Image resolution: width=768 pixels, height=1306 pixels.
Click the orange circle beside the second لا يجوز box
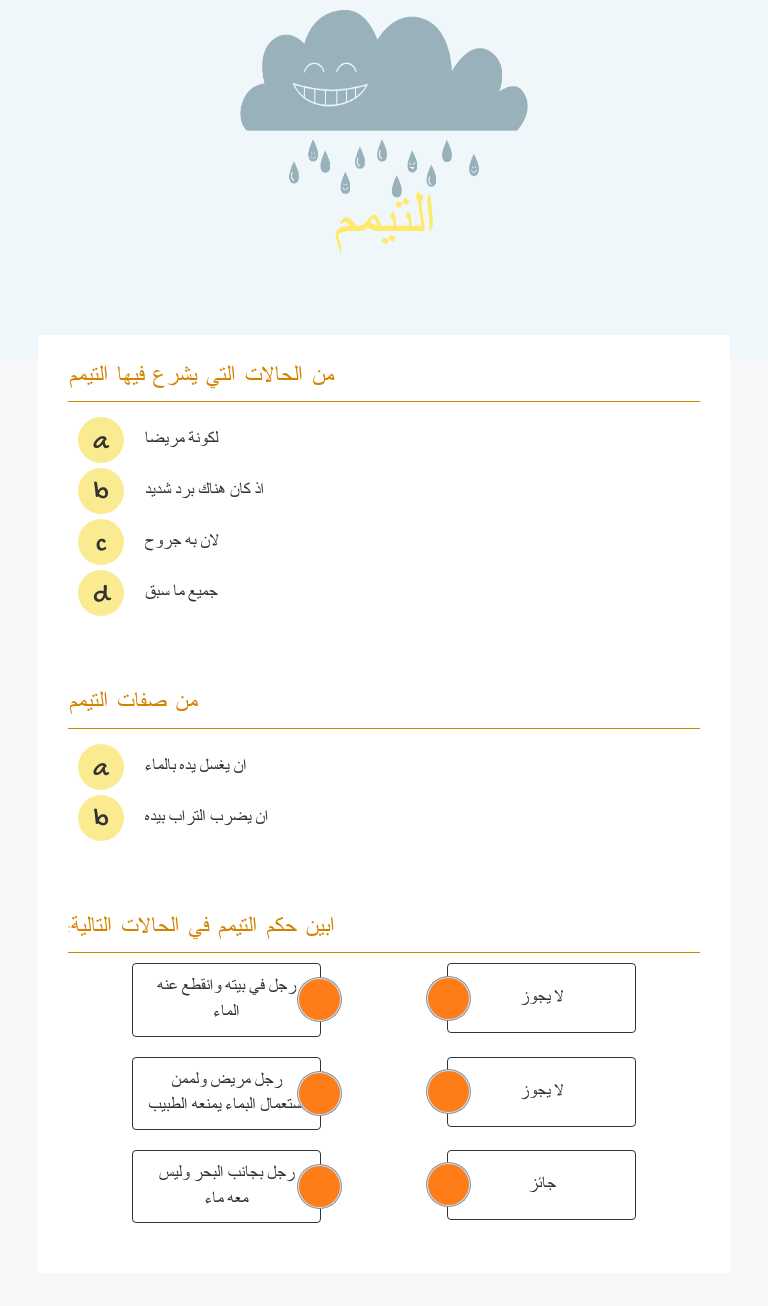click(x=448, y=1091)
